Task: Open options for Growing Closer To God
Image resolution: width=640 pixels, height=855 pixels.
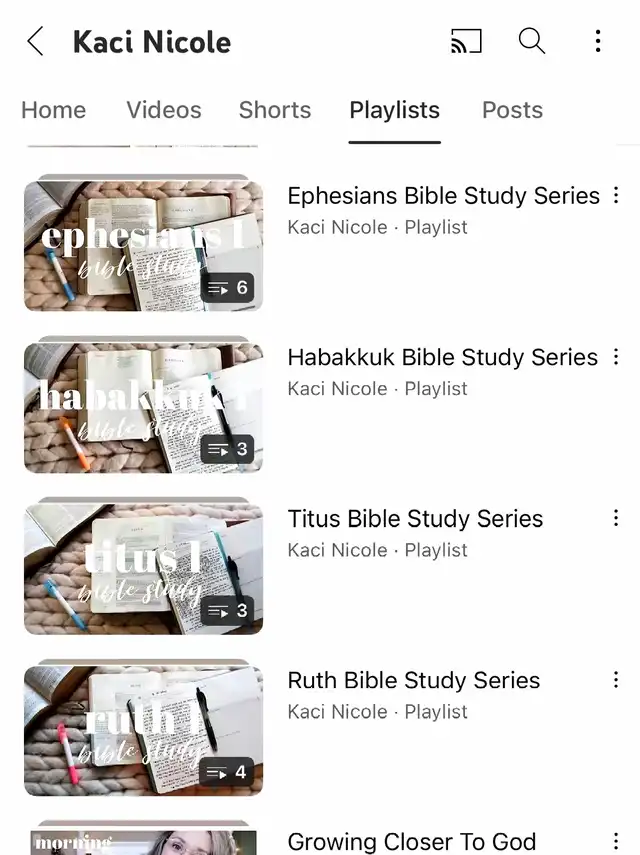Action: pyautogui.click(x=616, y=841)
